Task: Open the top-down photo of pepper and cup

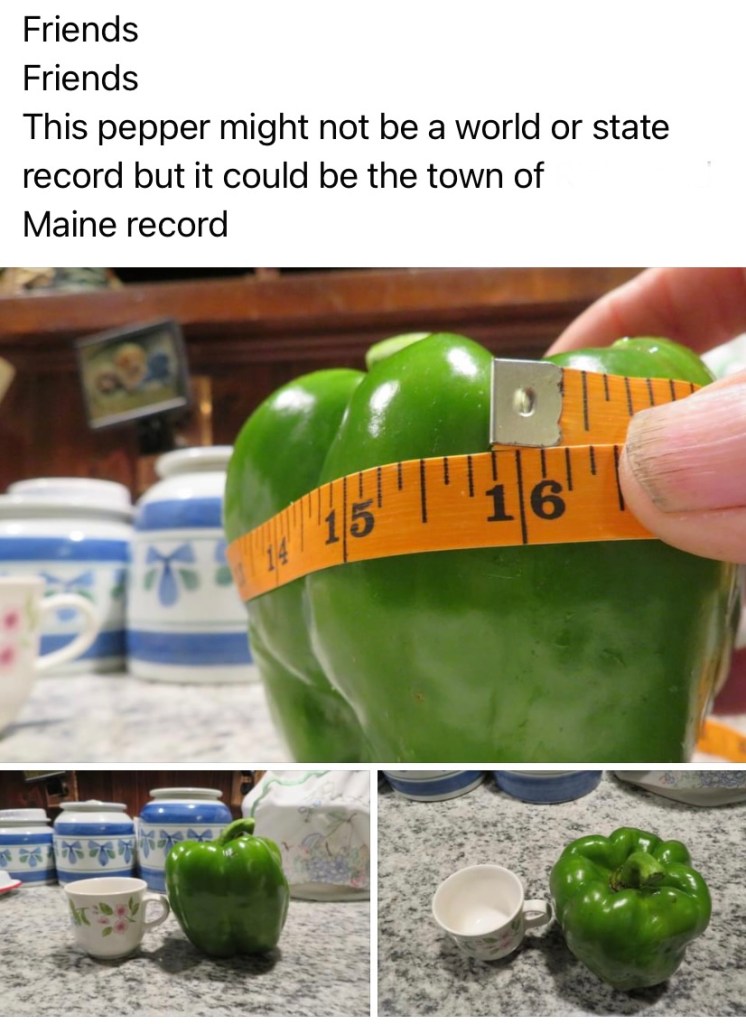Action: (x=562, y=893)
